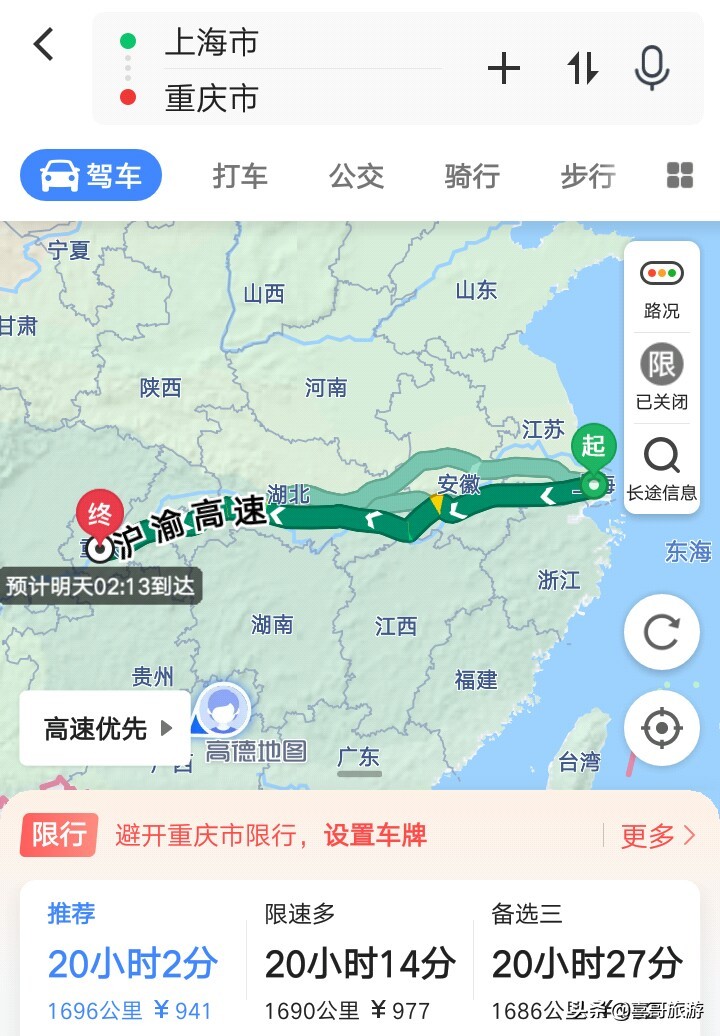The height and width of the screenshot is (1036, 720).
Task: Switch to the 公交 transit tab
Action: [356, 176]
